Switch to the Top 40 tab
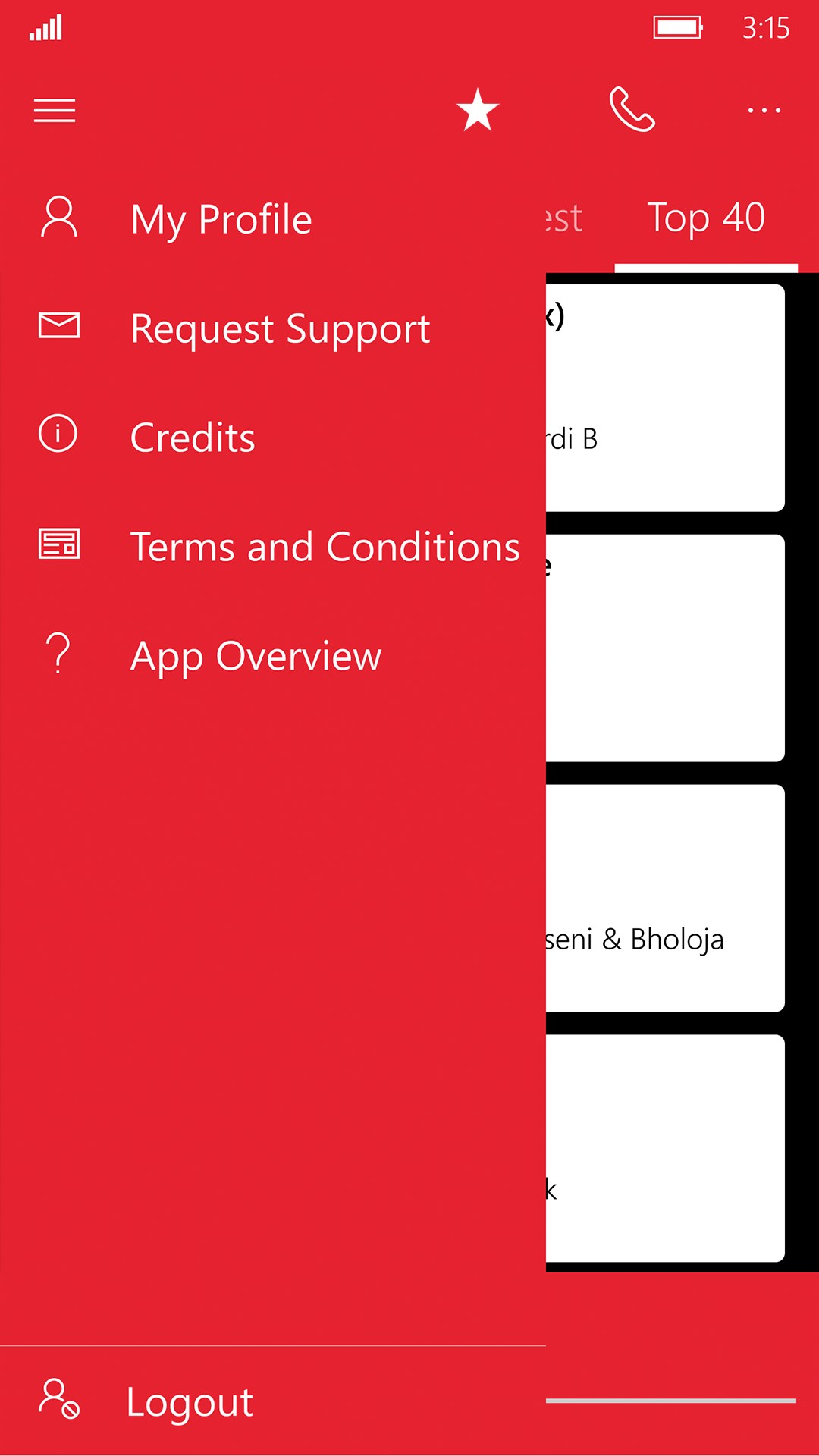819x1456 pixels. (x=705, y=218)
